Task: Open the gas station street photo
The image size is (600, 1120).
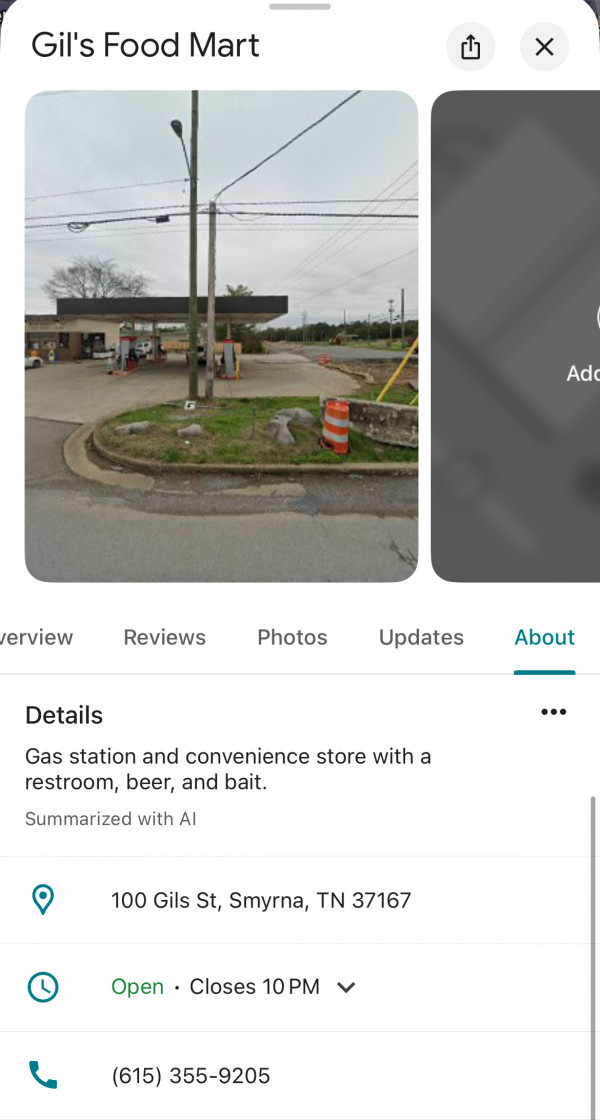Action: (221, 336)
